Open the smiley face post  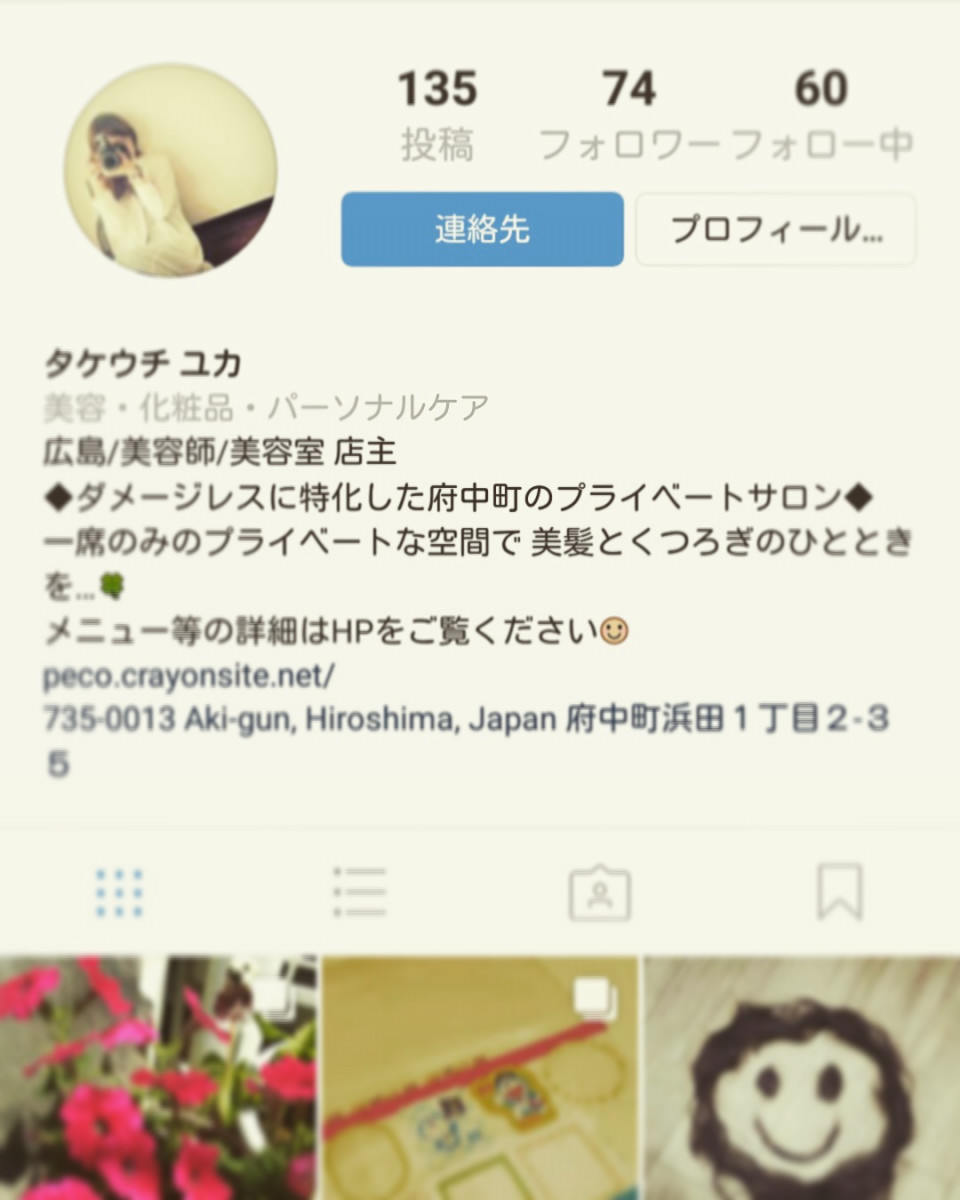tap(802, 1078)
